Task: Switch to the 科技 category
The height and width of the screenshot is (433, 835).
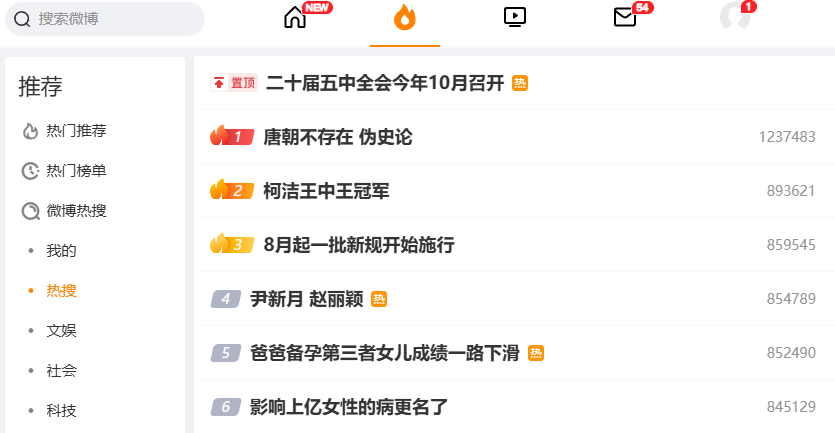Action: click(x=61, y=410)
